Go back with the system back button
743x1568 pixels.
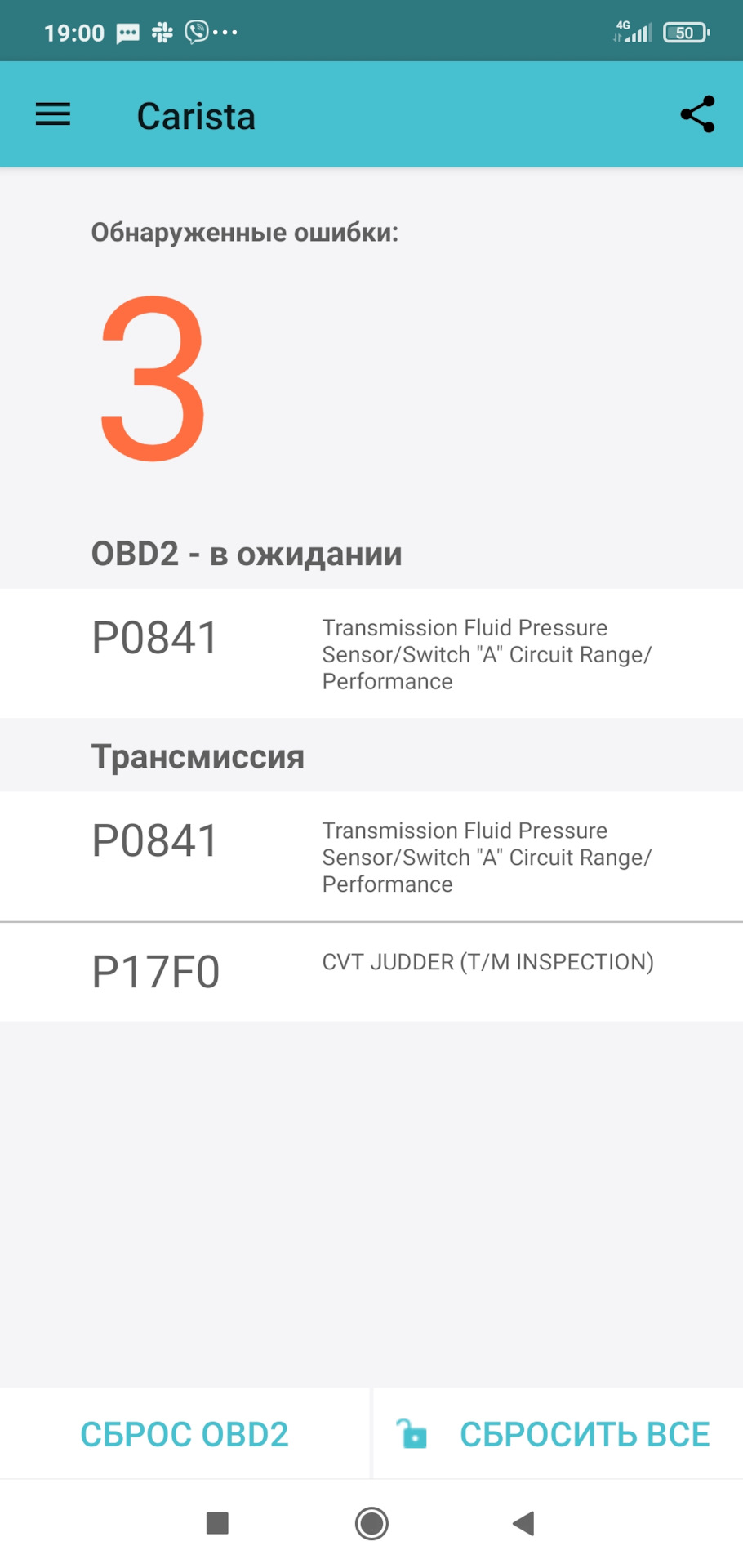(x=523, y=1523)
